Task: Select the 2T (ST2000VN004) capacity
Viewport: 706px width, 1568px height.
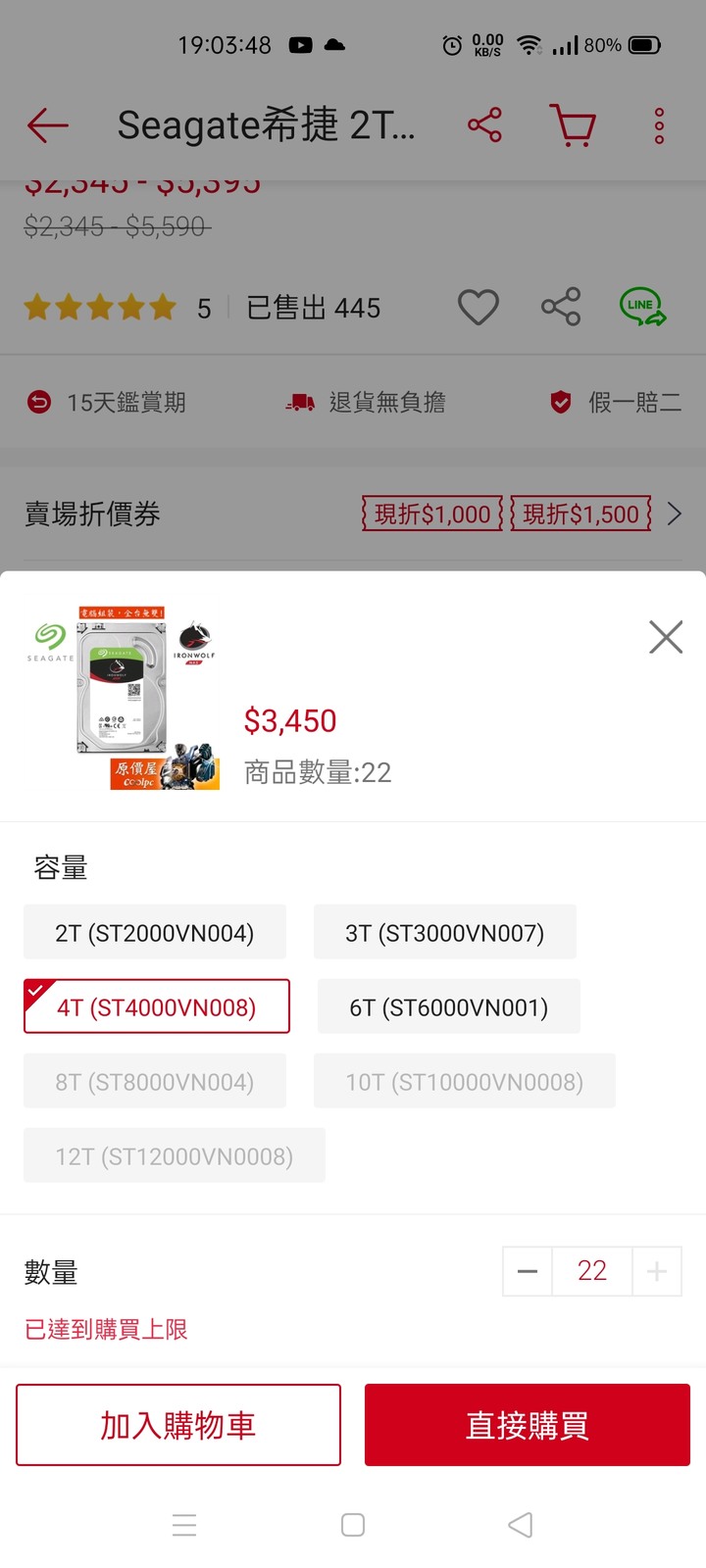Action: coord(155,932)
